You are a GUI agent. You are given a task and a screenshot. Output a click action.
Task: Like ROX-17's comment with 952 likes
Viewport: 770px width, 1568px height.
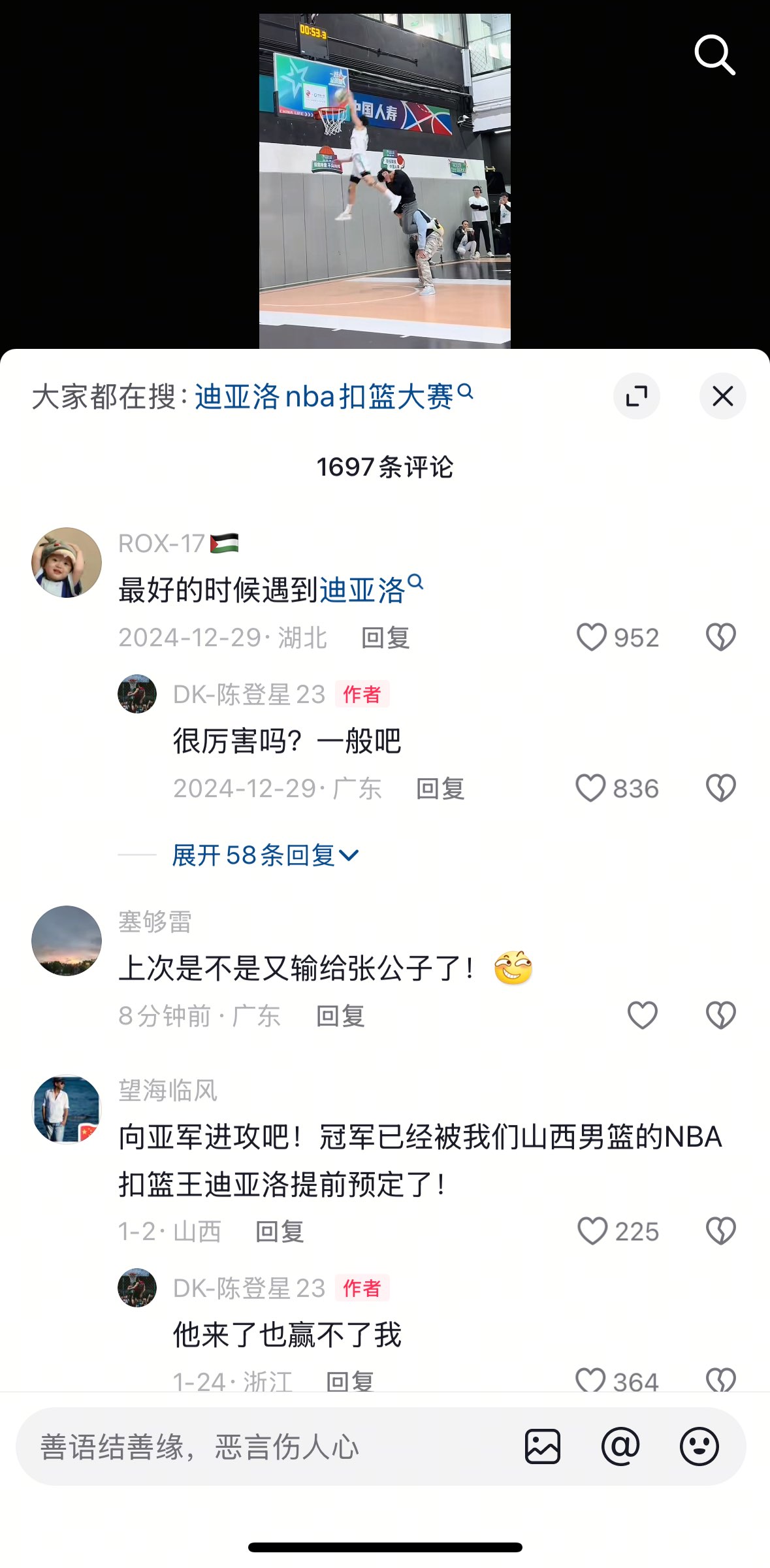coord(592,637)
